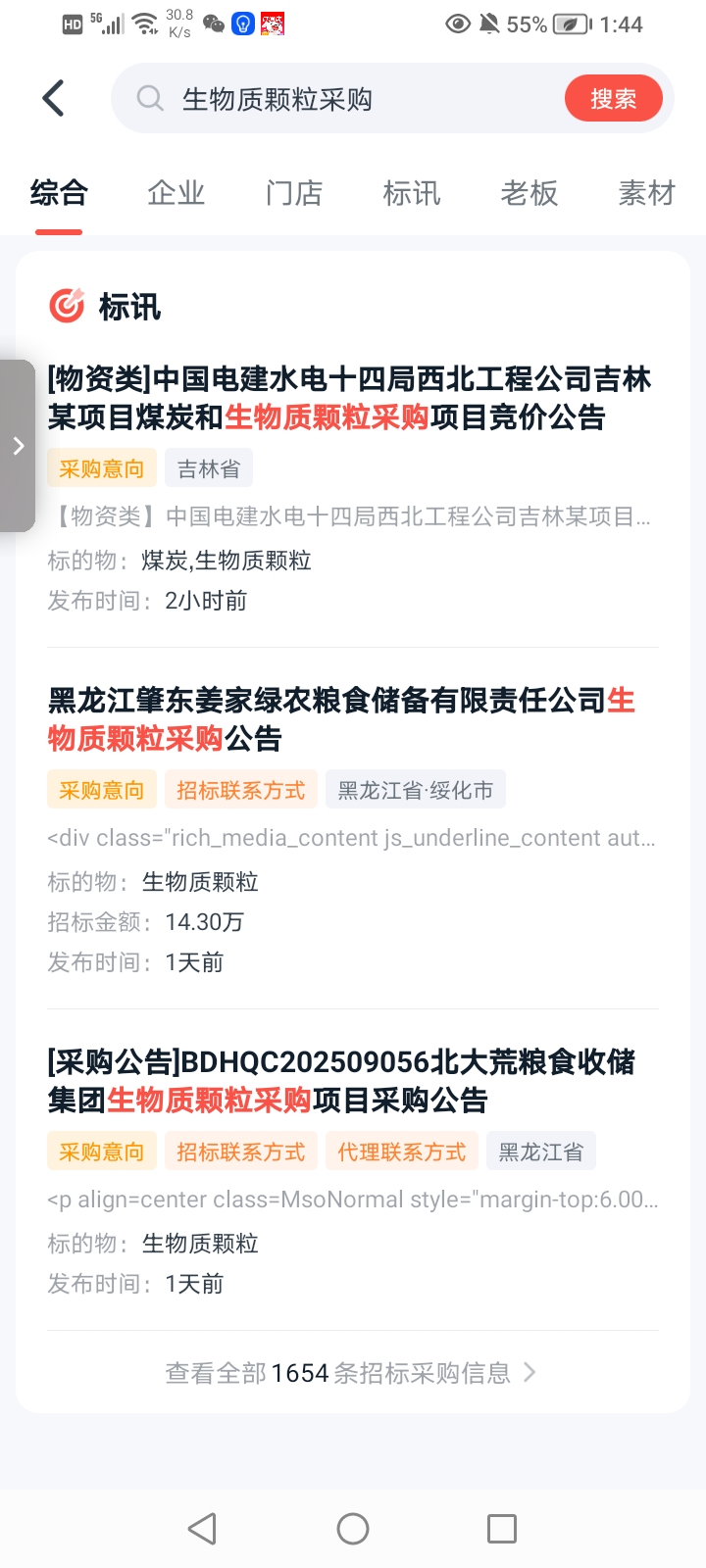Open the 黑龙江肇东姜家绿农粮食储备 procurement notice
The image size is (706, 1568).
pos(341,719)
